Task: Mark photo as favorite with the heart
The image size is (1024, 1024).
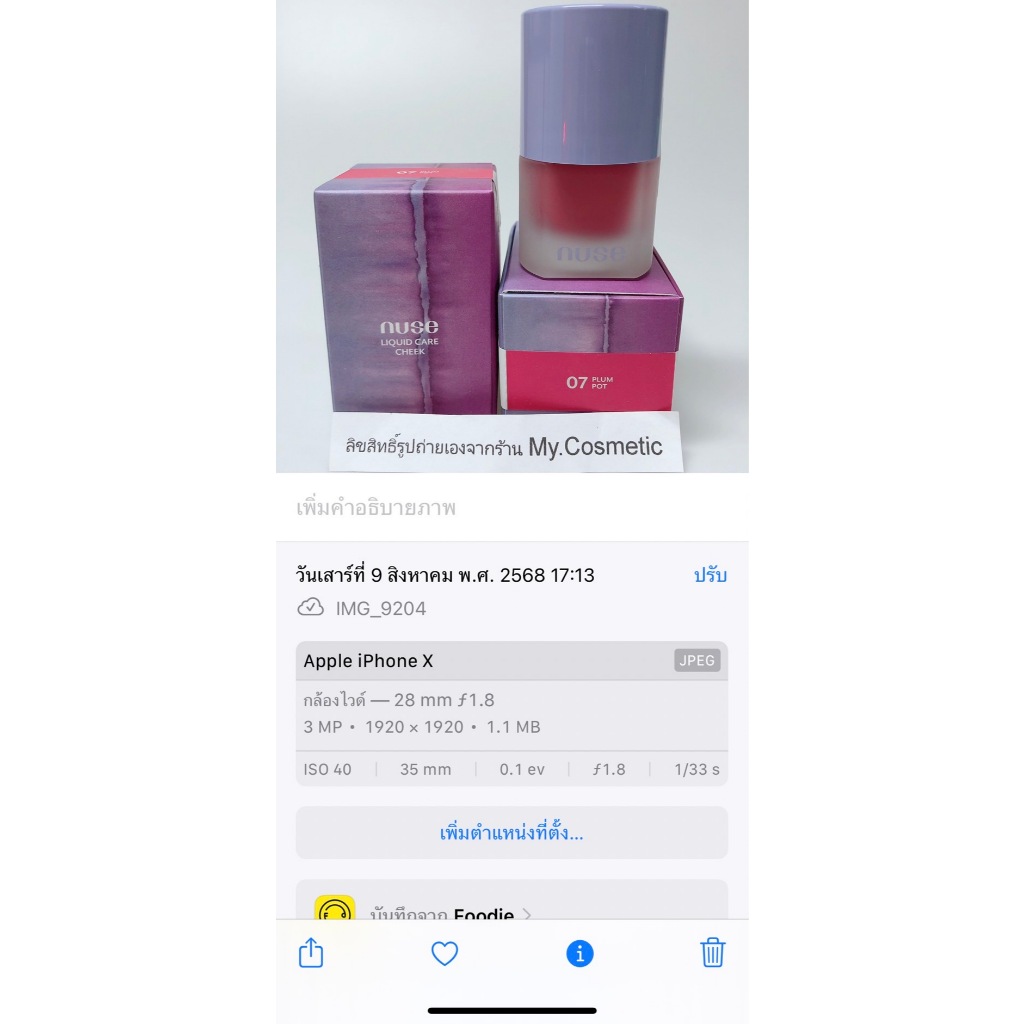Action: coord(445,953)
